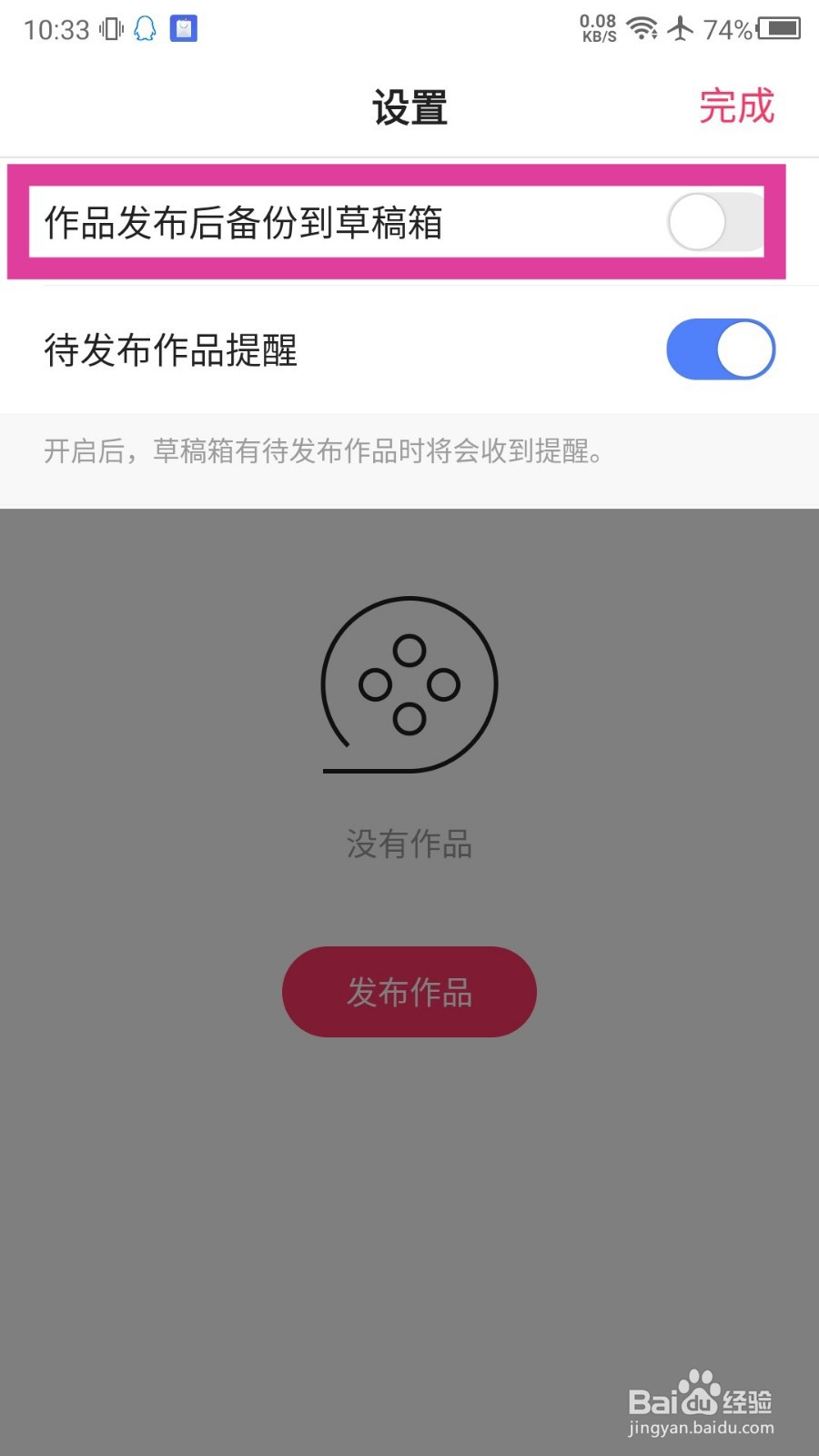This screenshot has width=819, height=1456.
Task: Disable the 待发布作品提醒 switch
Action: (721, 349)
